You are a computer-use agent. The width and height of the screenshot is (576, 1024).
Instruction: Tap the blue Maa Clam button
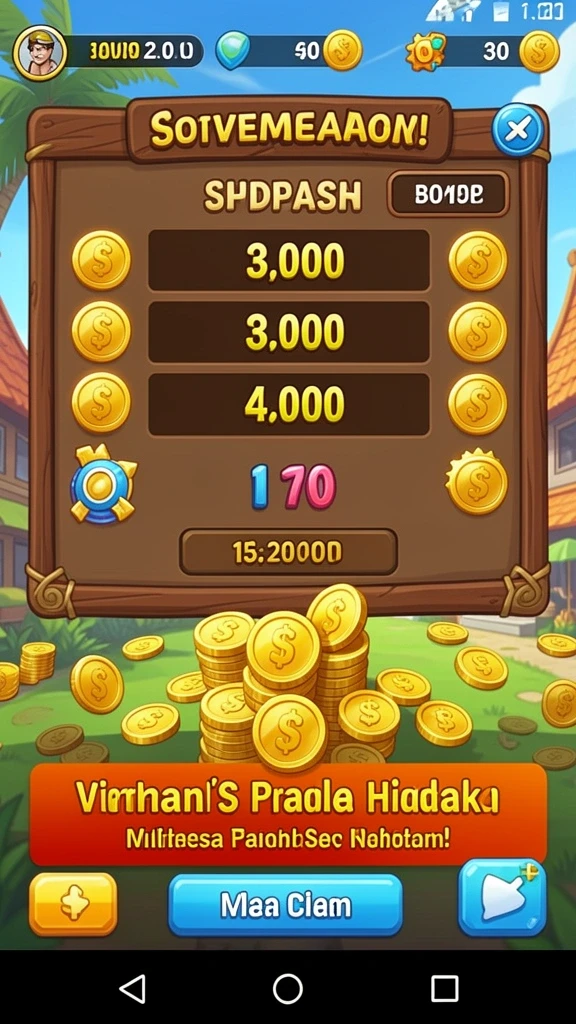point(285,904)
